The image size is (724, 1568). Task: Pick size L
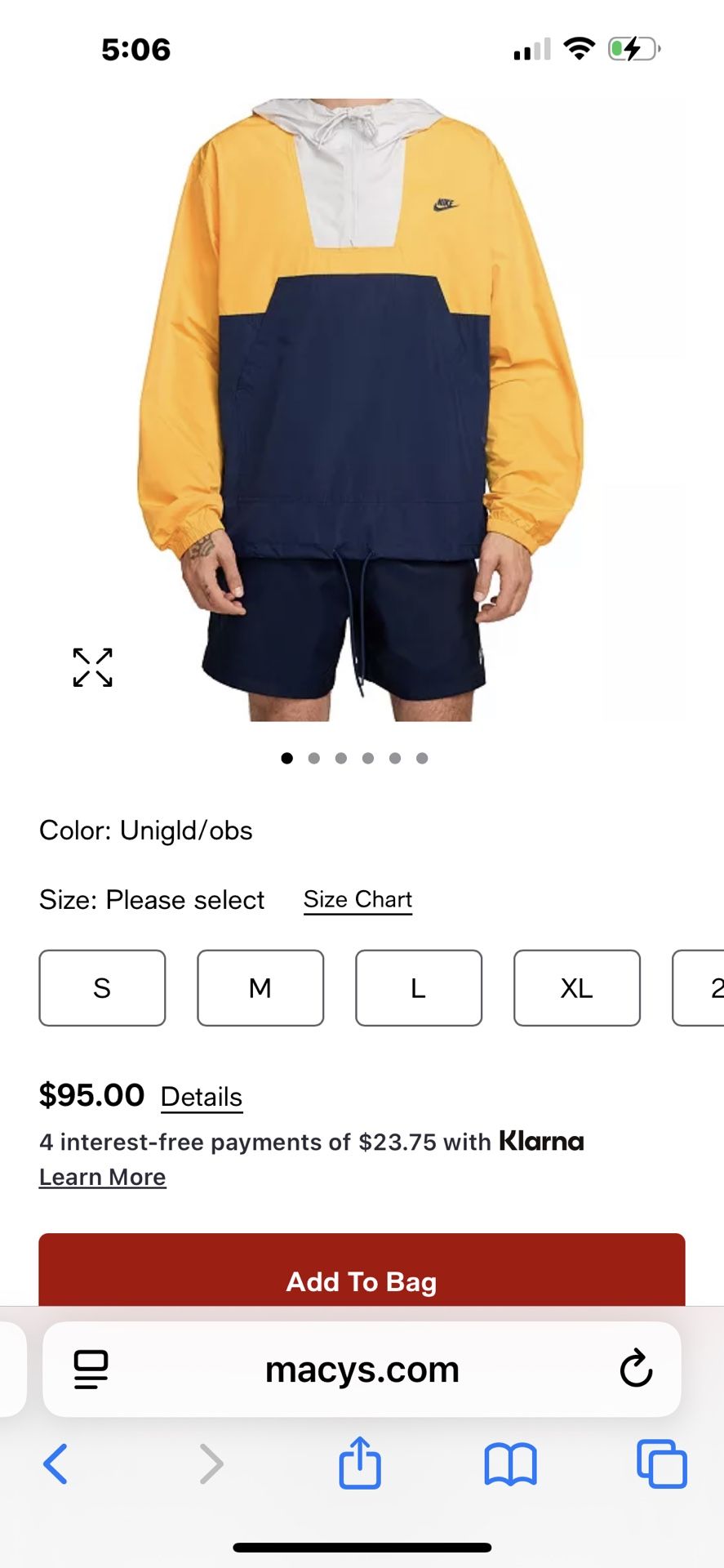419,988
